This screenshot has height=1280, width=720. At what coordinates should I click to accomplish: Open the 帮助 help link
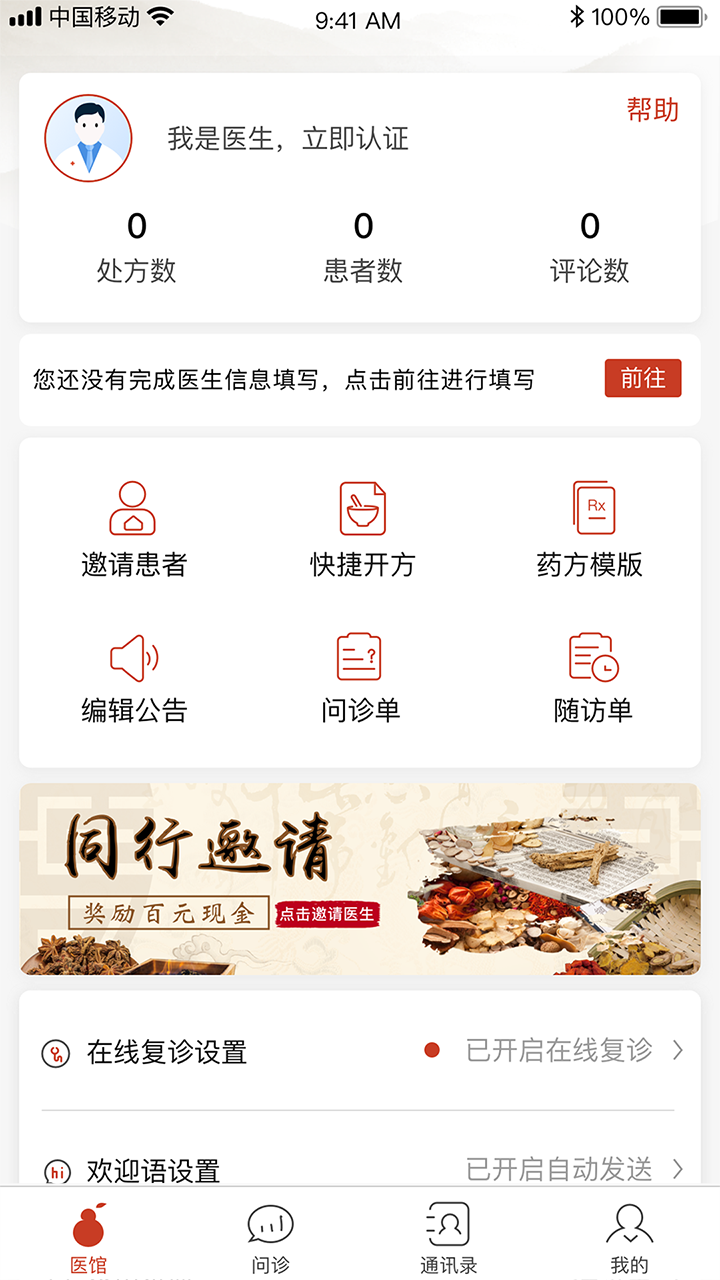(x=652, y=110)
